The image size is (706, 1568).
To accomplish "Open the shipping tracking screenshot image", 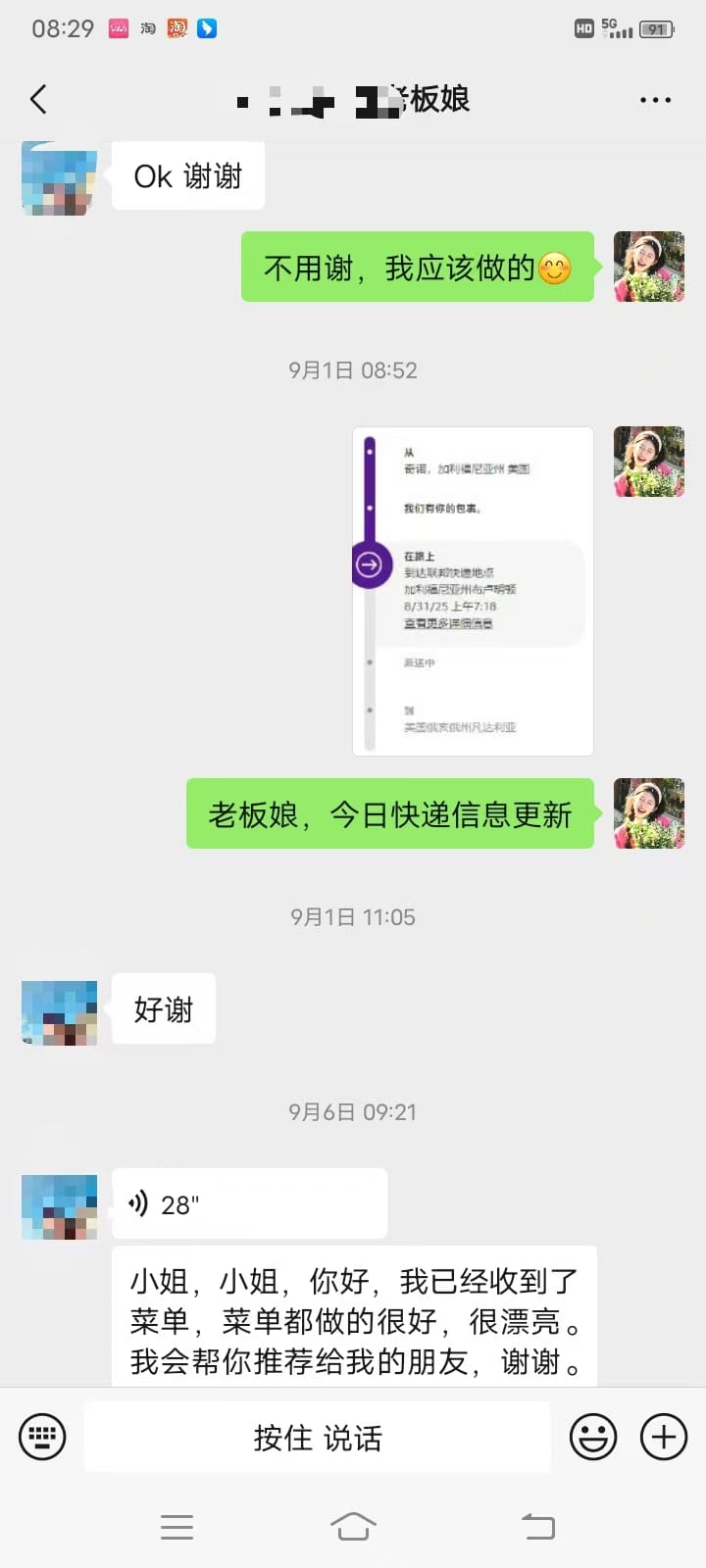I will pos(473,591).
